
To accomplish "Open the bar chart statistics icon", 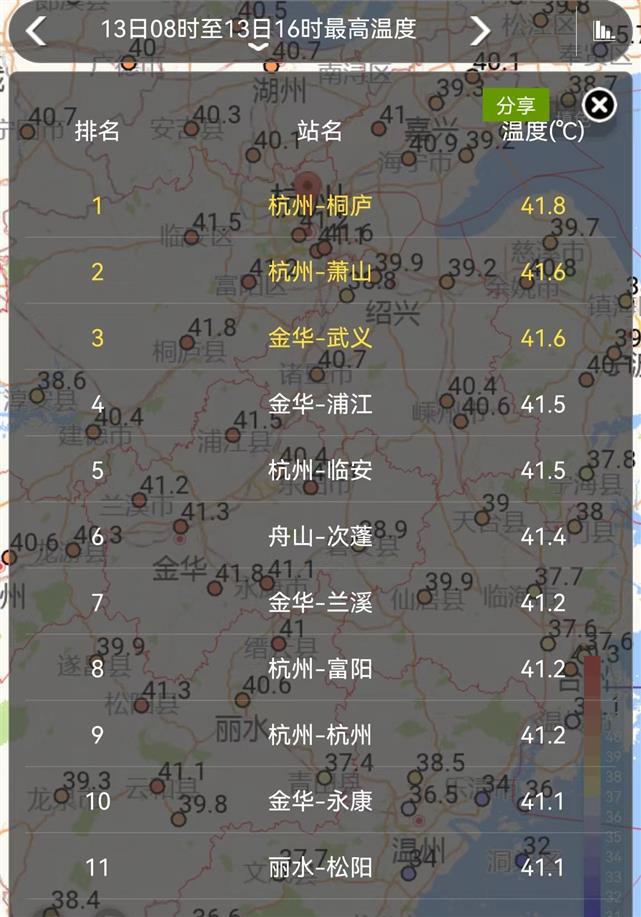I will tap(606, 31).
